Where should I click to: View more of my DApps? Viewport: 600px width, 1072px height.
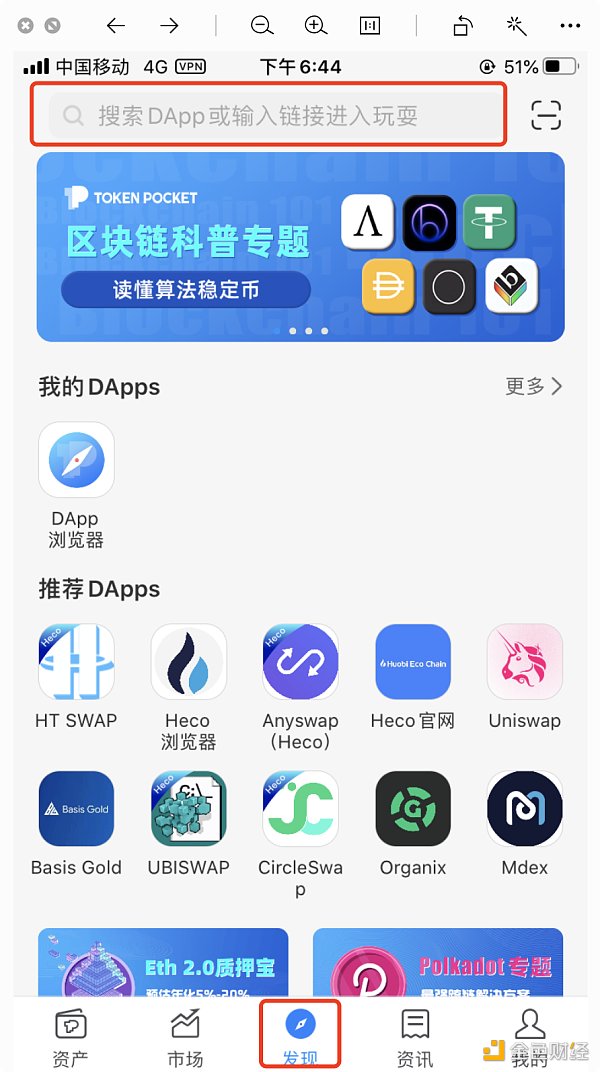pos(534,386)
